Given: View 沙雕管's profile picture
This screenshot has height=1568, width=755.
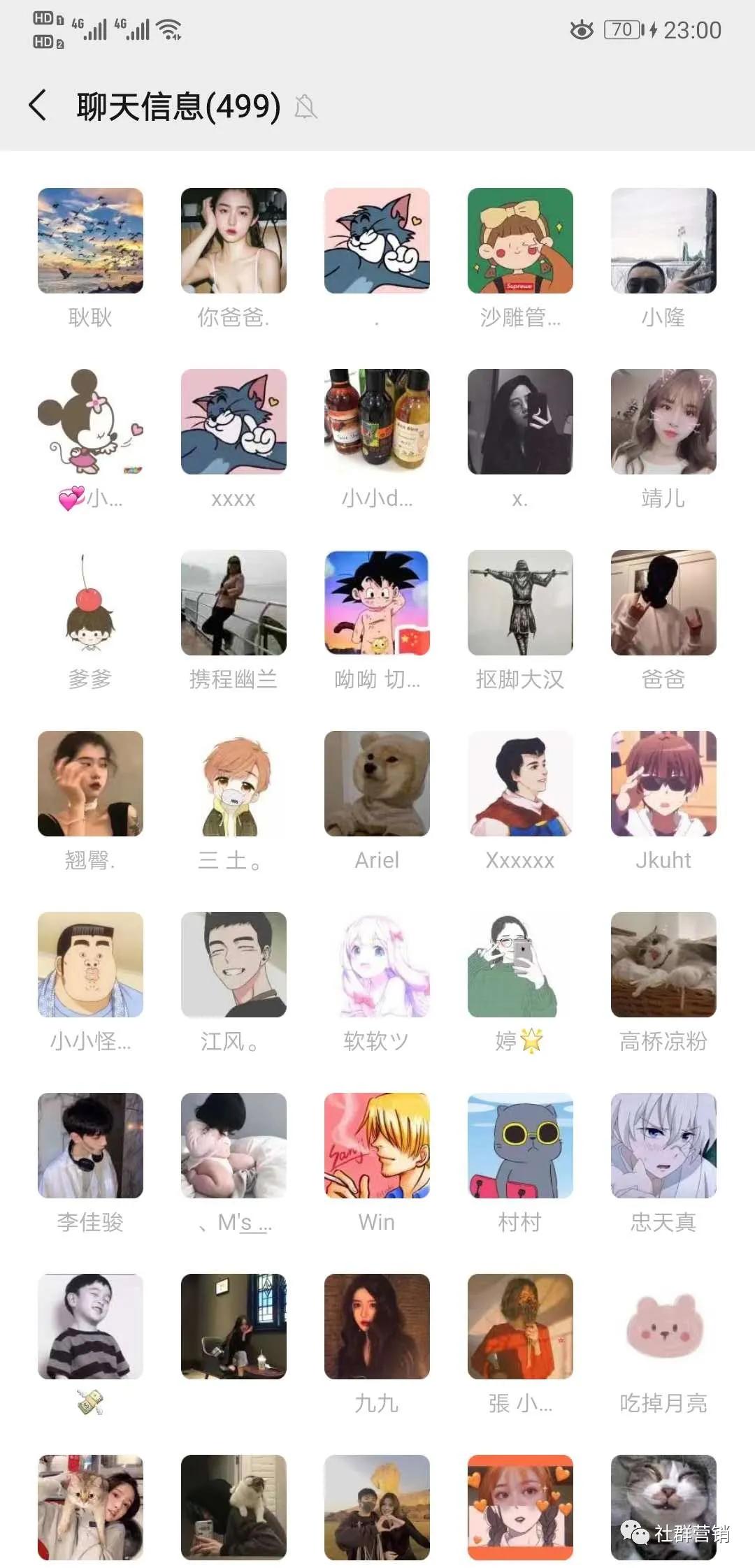Looking at the screenshot, I should pyautogui.click(x=520, y=240).
